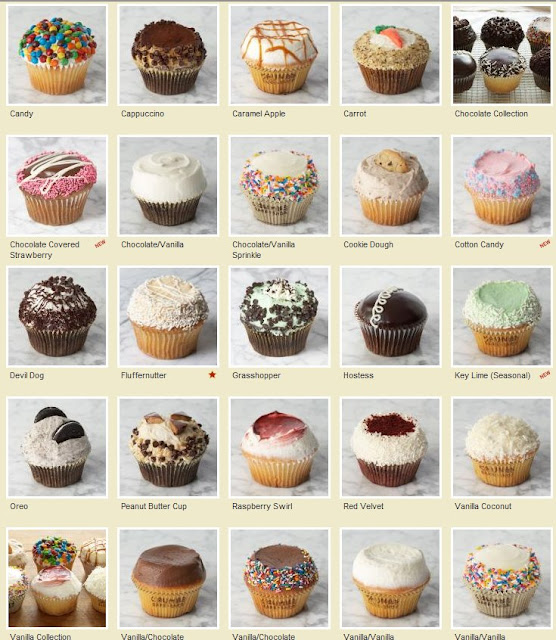Open the Carrot cupcake tile

391,55
